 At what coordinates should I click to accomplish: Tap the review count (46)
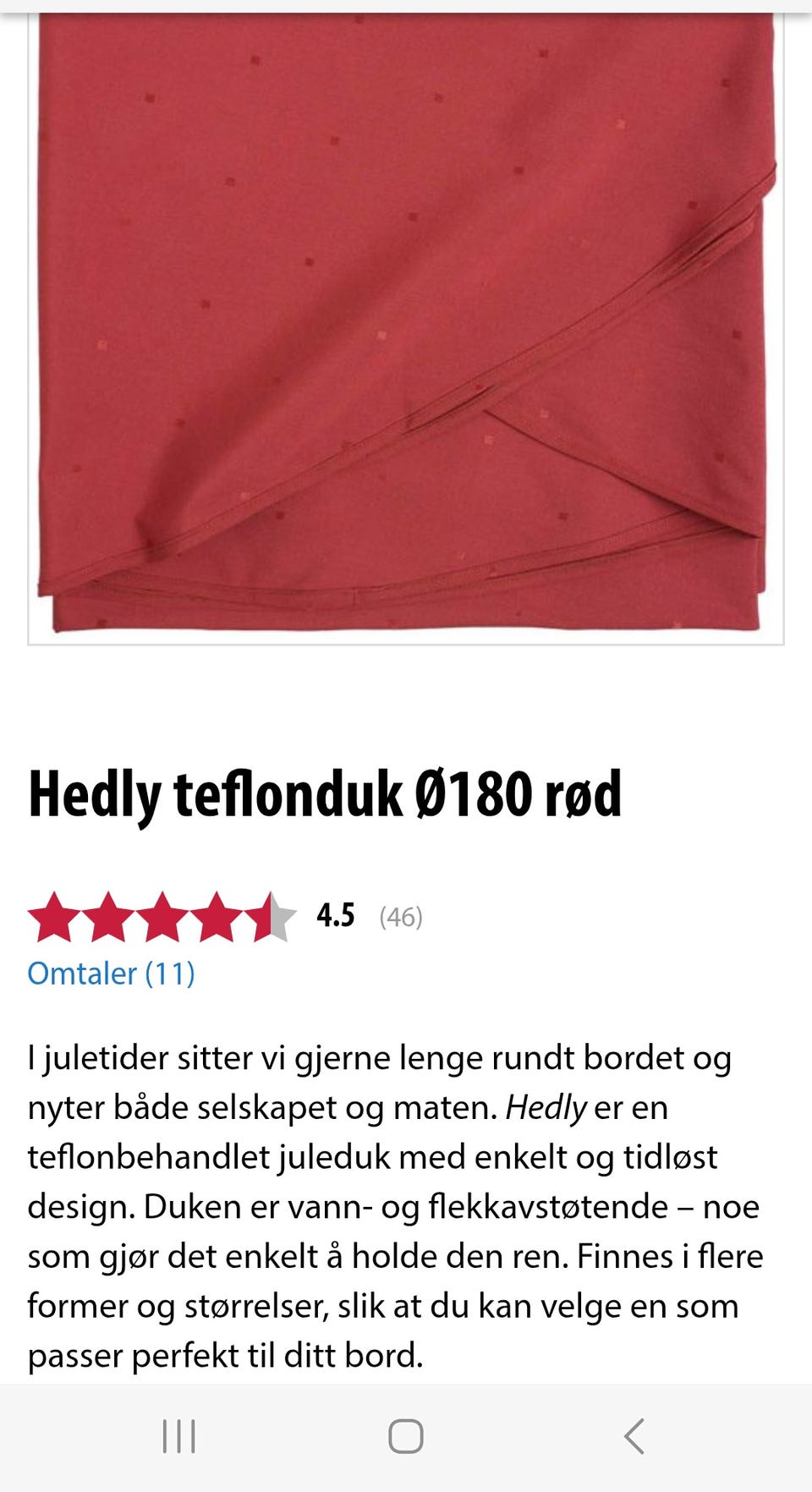point(401,916)
